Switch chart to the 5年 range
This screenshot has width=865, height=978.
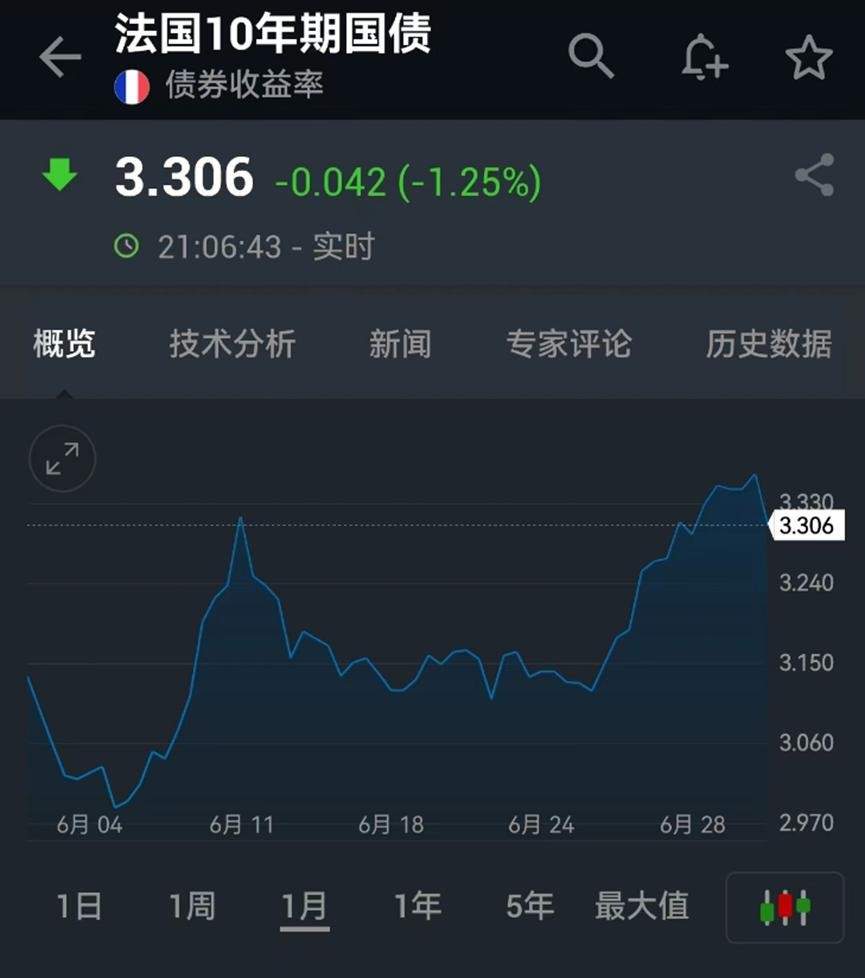click(529, 907)
